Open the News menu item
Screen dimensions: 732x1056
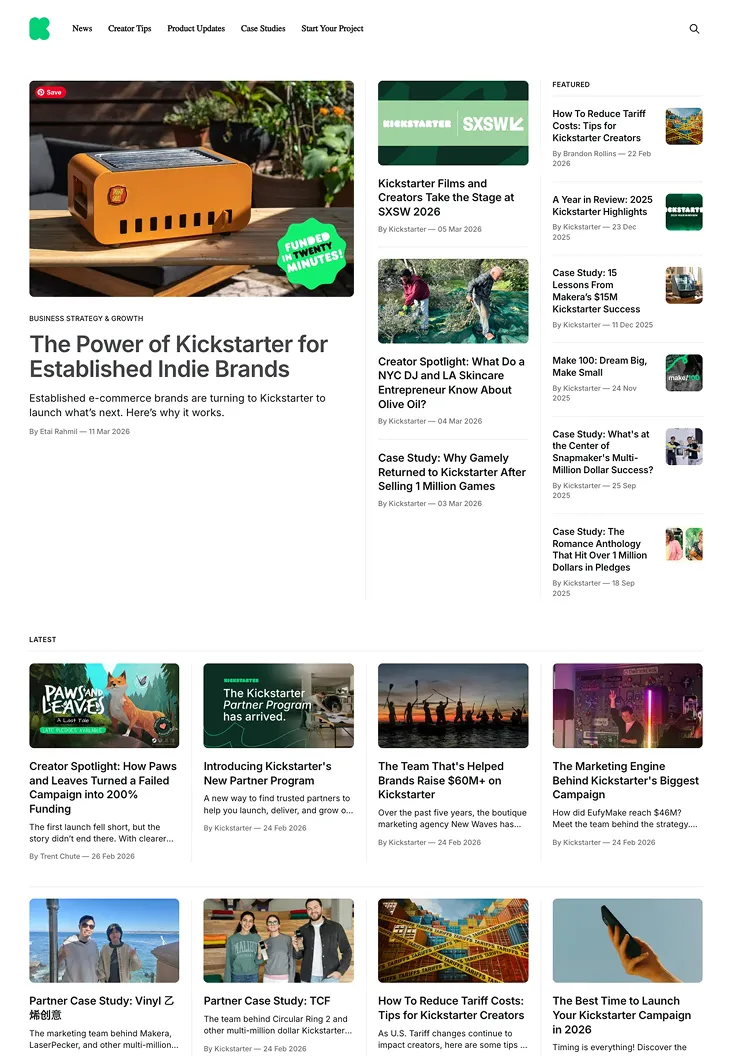82,28
